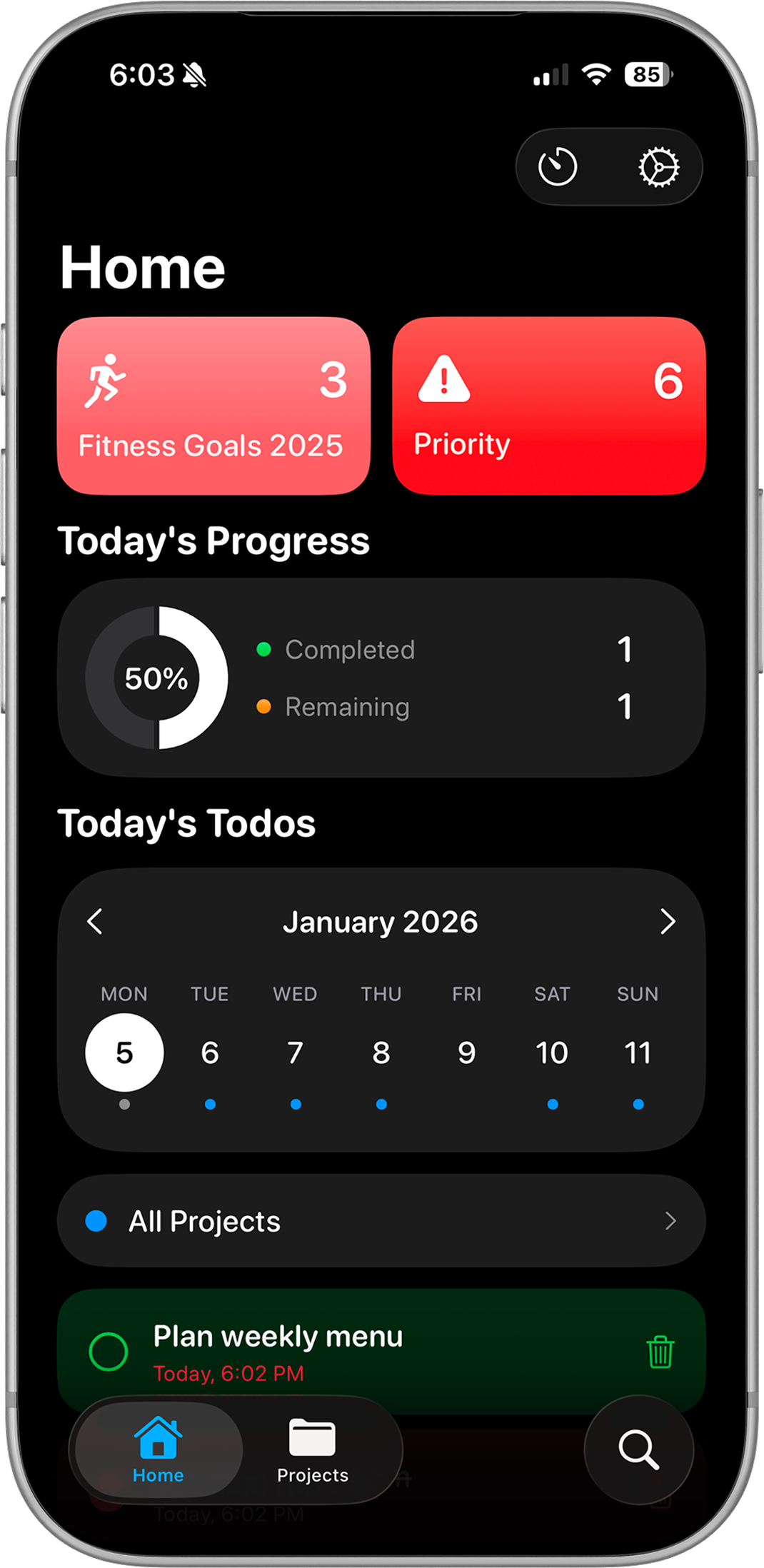This screenshot has height=1568, width=764.
Task: Mark Plan weekly menu as completed
Action: (x=108, y=1352)
